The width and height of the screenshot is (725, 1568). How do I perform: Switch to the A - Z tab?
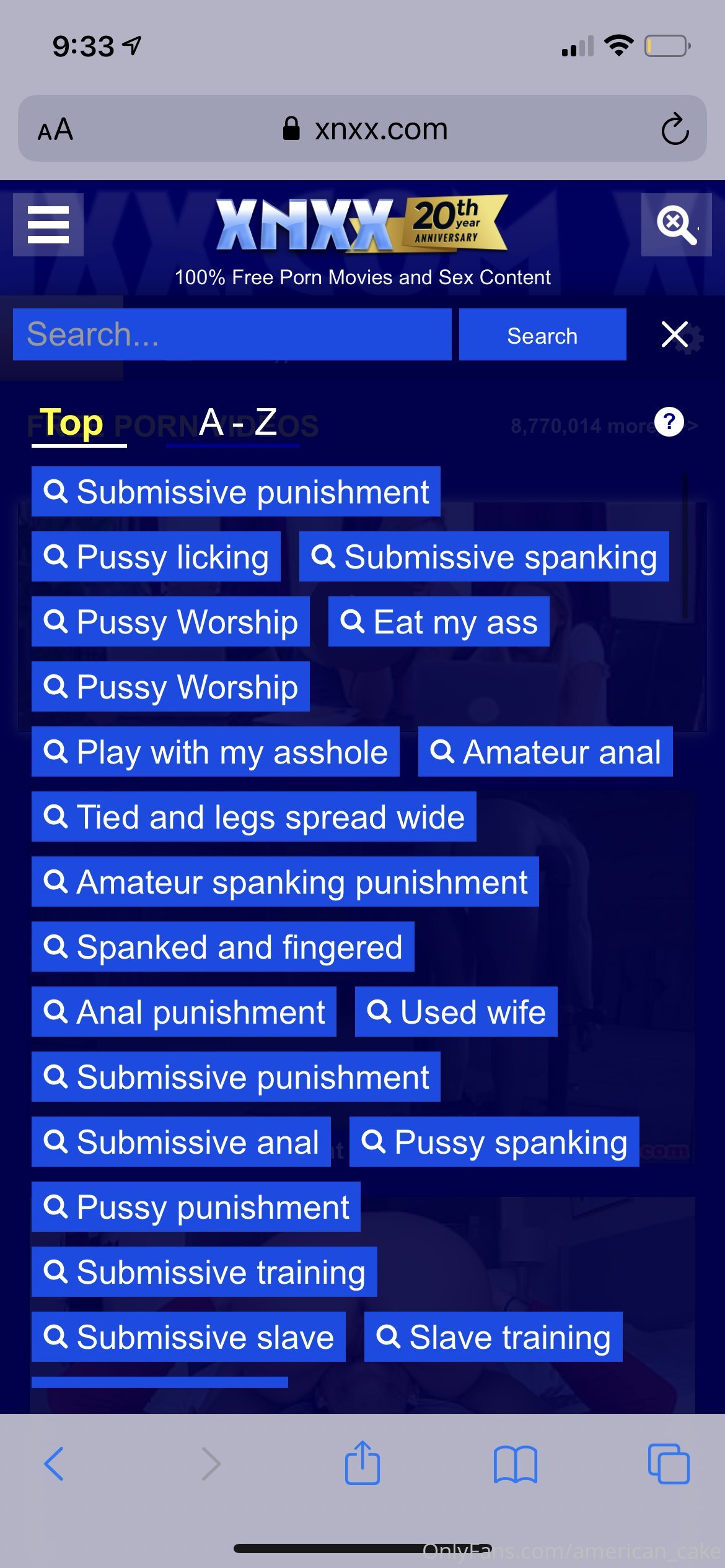tap(238, 422)
